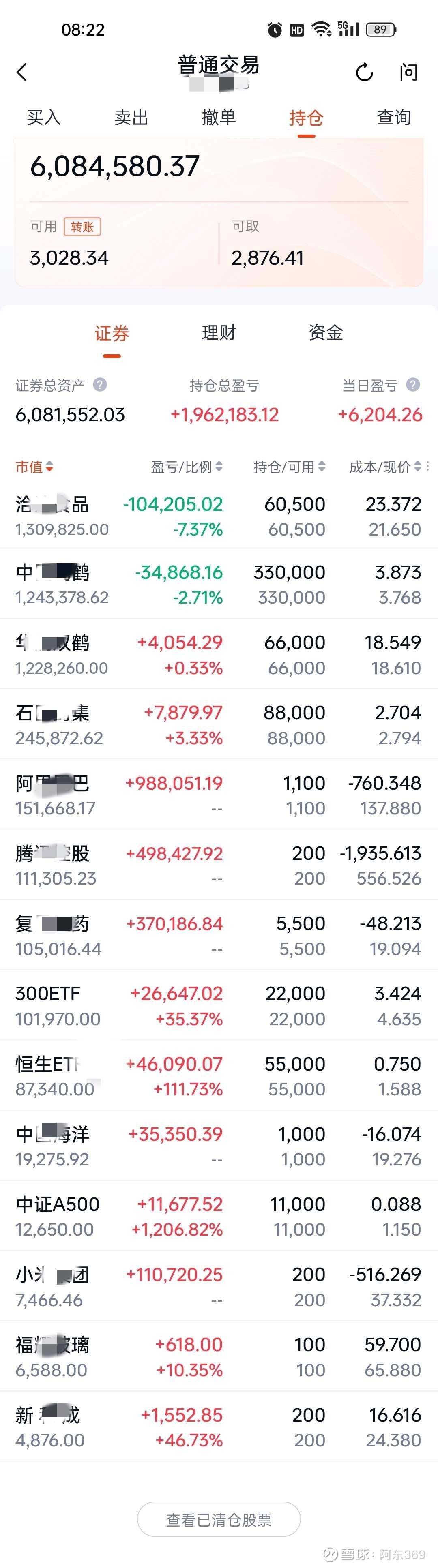Select the 查询 tab
The image size is (438, 1568).
point(393,118)
